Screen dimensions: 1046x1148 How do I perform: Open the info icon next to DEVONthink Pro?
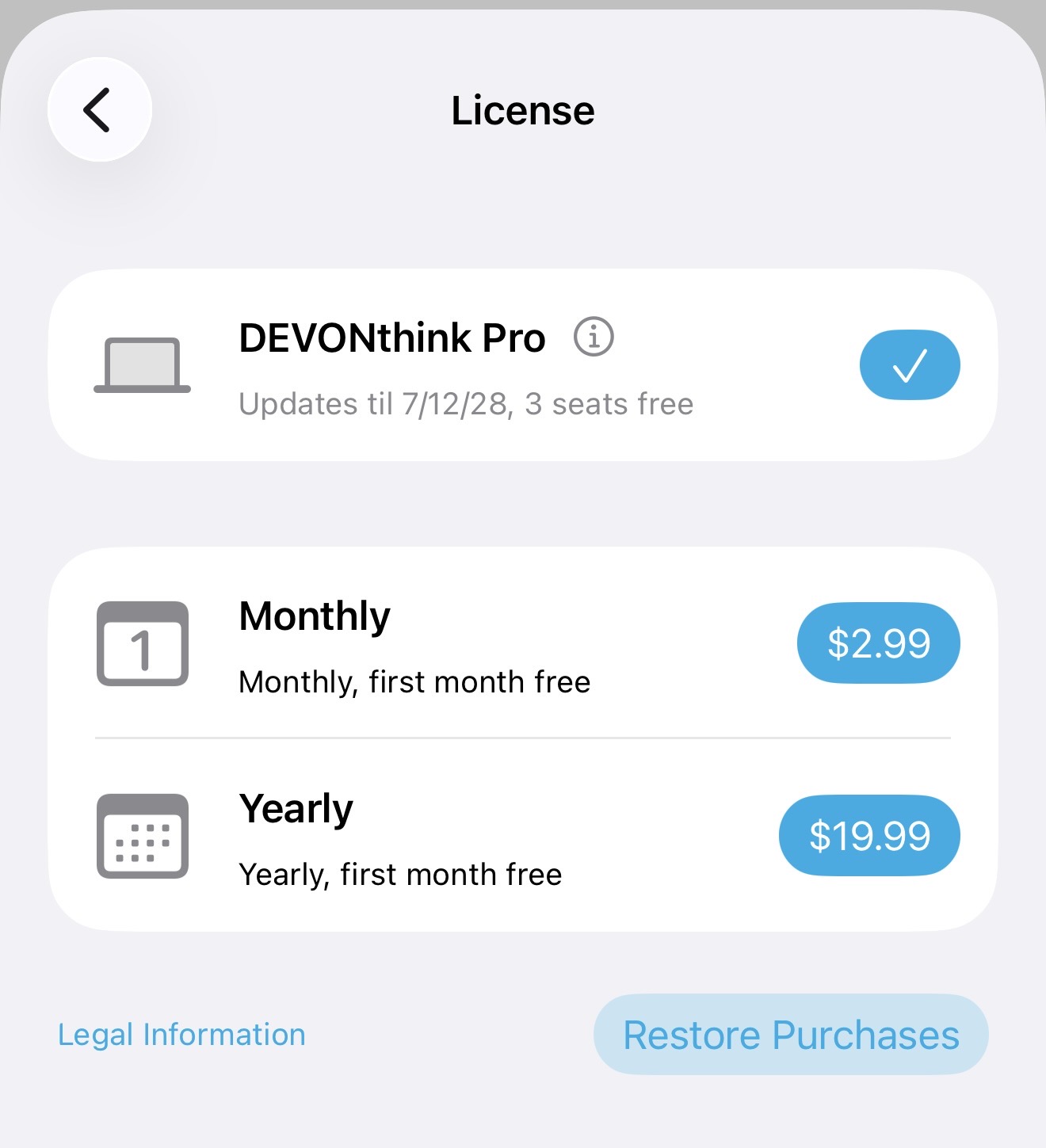pos(594,337)
